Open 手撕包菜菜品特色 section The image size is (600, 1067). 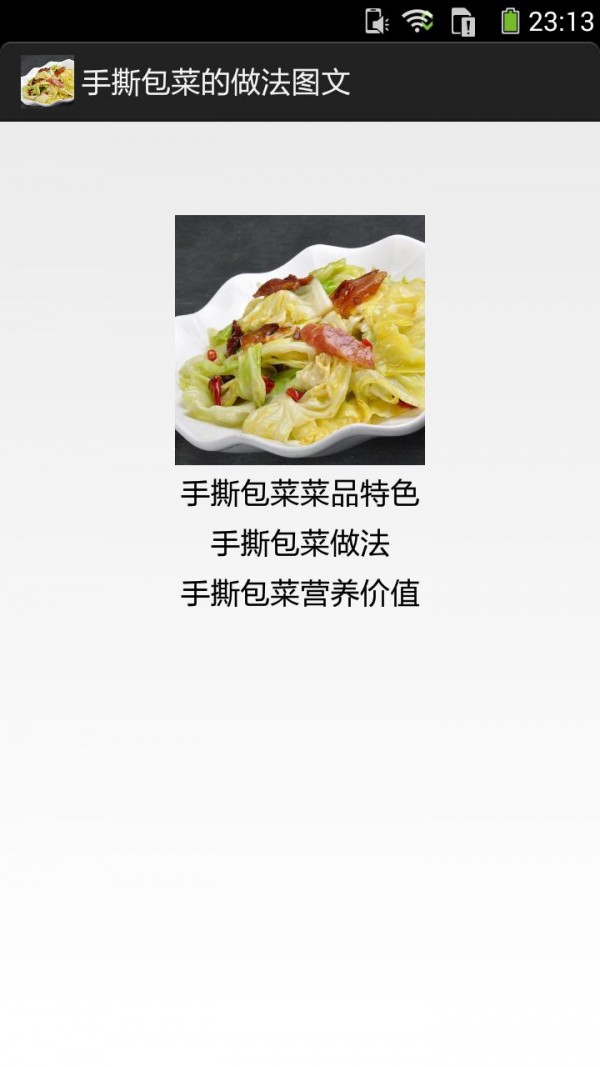[x=299, y=493]
